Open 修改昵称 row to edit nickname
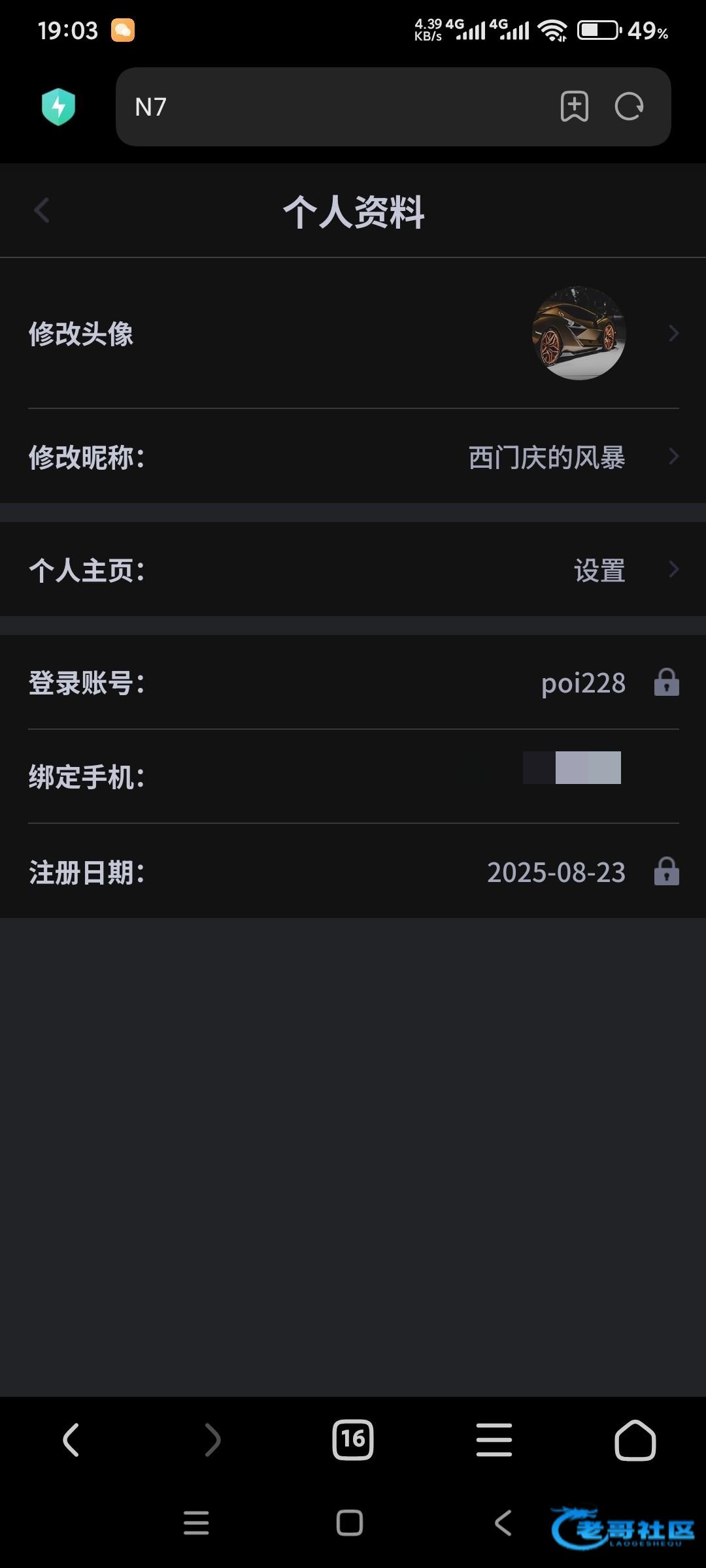The width and height of the screenshot is (706, 1568). pos(353,457)
